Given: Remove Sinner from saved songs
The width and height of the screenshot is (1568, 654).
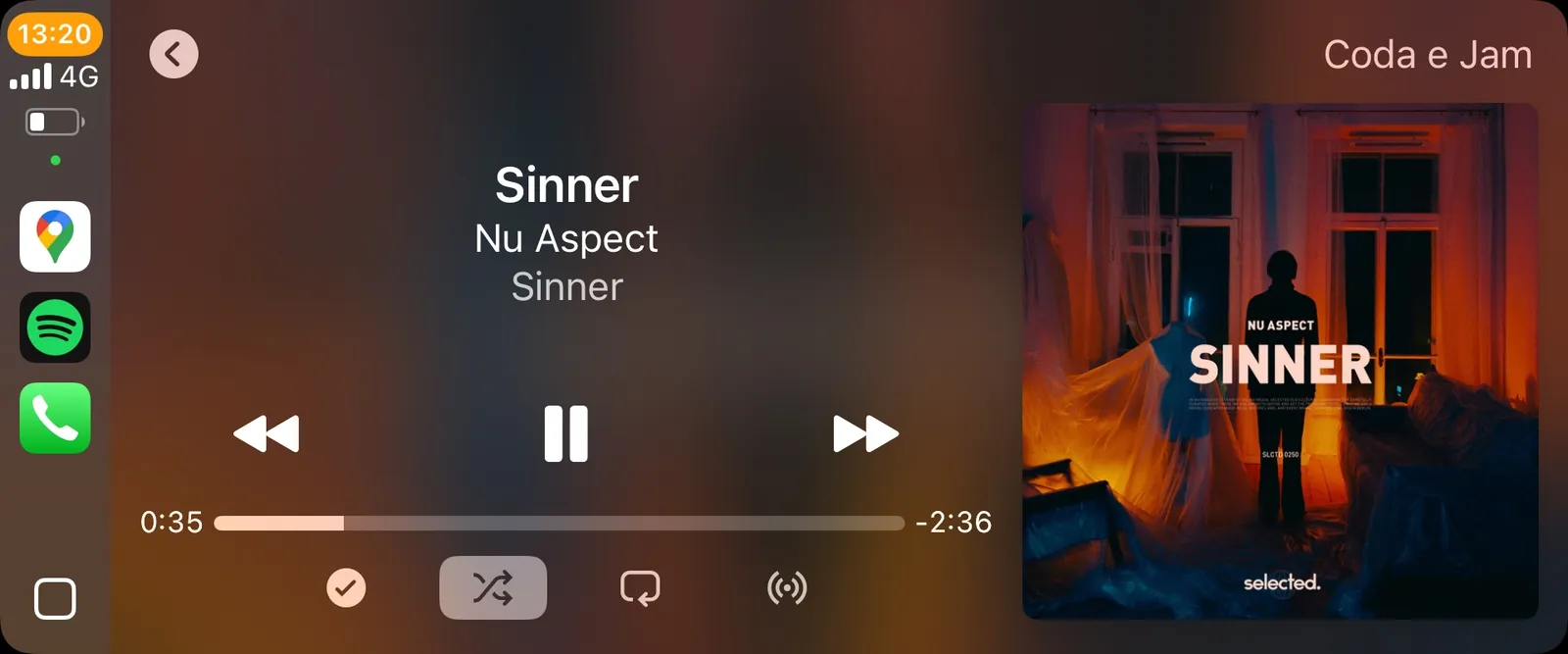Looking at the screenshot, I should point(346,587).
